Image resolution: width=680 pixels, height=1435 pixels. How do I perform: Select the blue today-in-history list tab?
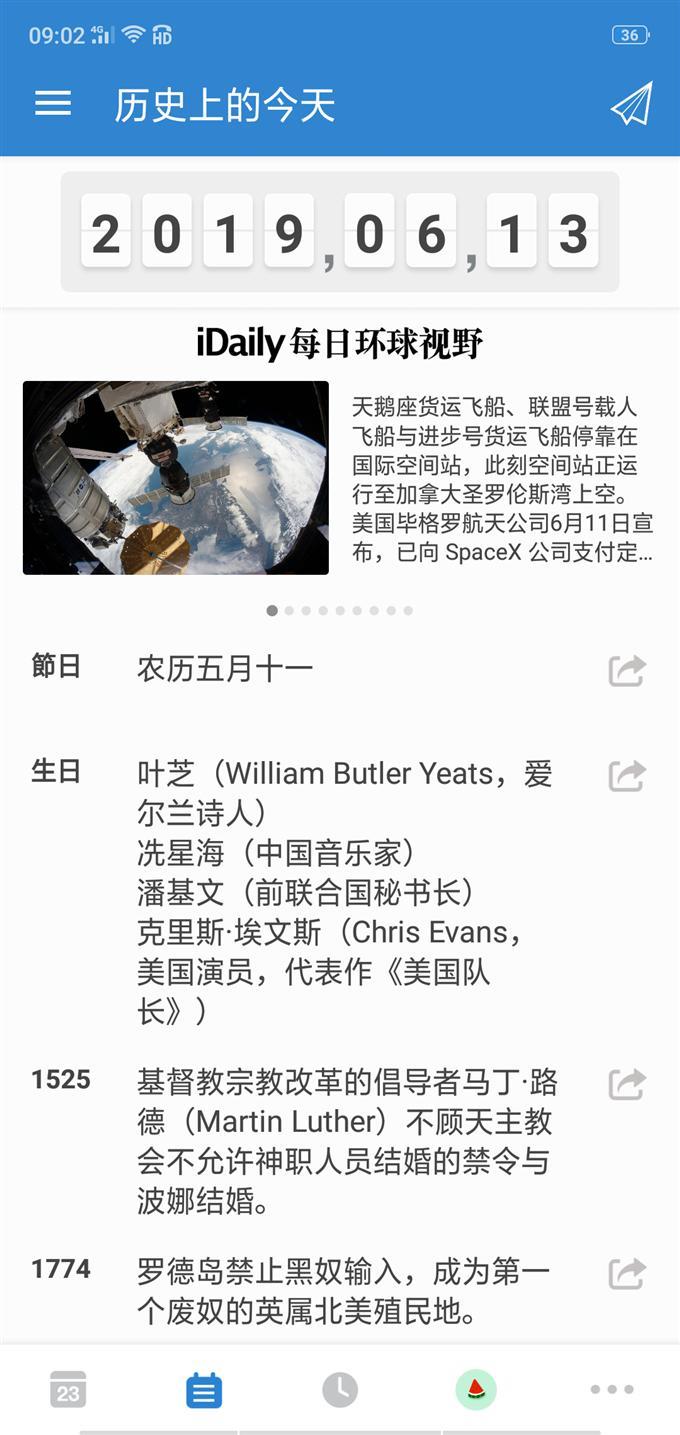click(x=204, y=1390)
